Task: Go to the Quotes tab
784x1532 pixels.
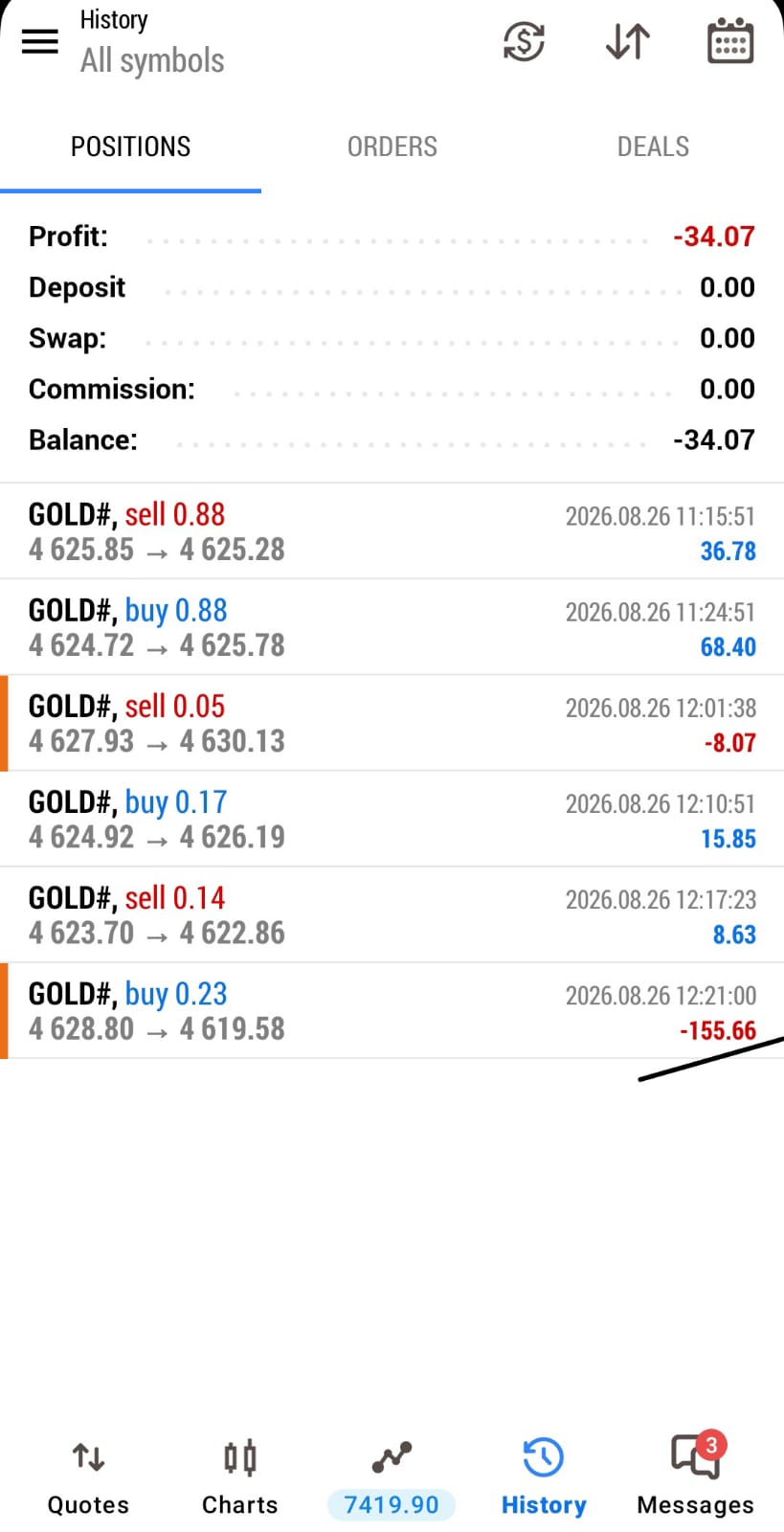Action: click(x=88, y=1477)
